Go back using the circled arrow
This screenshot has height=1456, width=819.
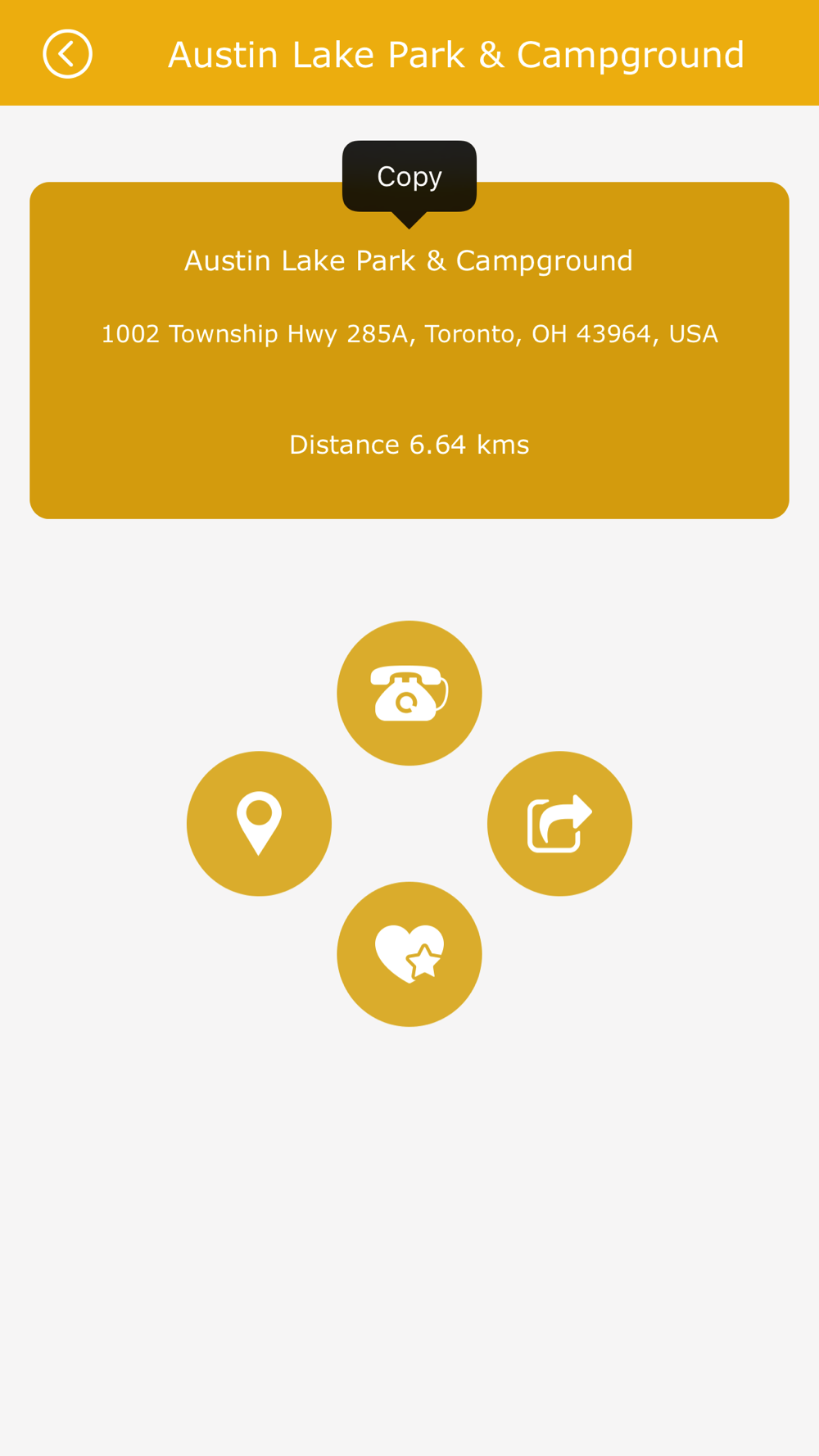67,54
